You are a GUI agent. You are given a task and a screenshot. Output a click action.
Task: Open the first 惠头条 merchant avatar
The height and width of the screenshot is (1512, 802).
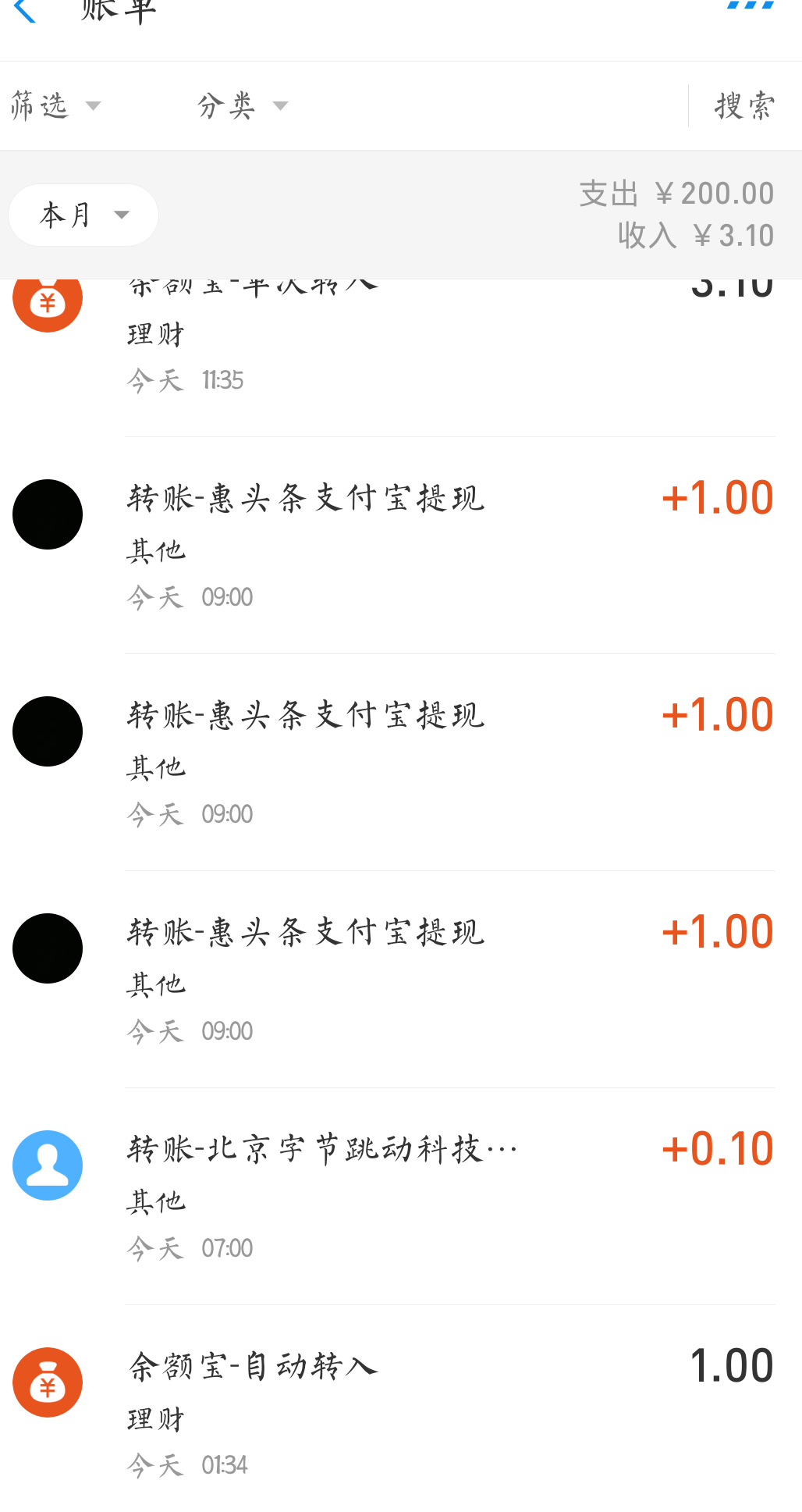click(47, 514)
